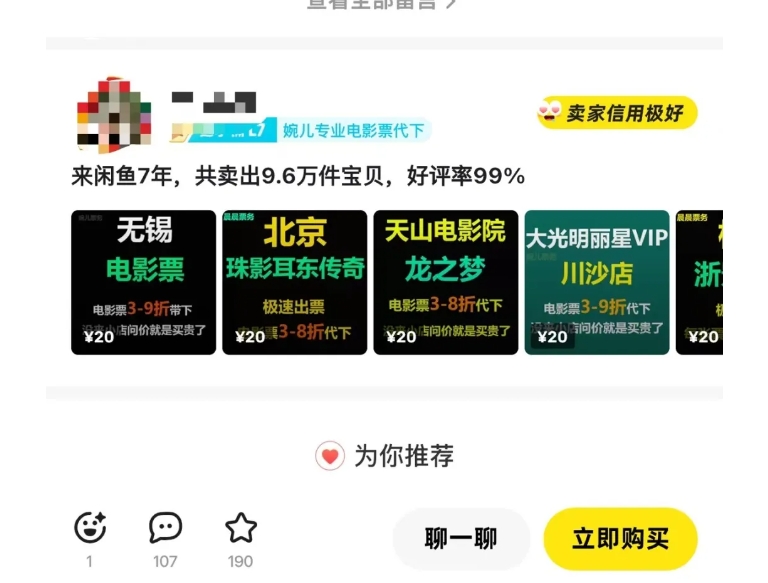This screenshot has height=583, width=768.
Task: Open the 北京珠影耳东传奇 listing
Action: click(x=294, y=282)
